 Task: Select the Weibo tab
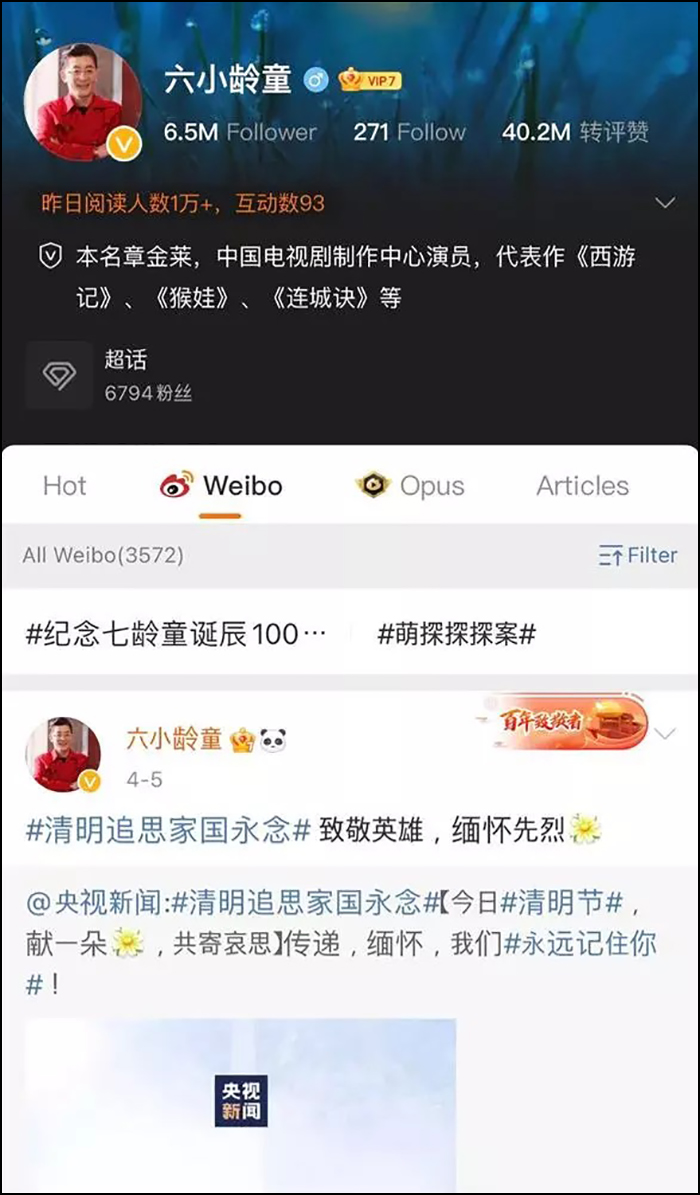coord(221,486)
